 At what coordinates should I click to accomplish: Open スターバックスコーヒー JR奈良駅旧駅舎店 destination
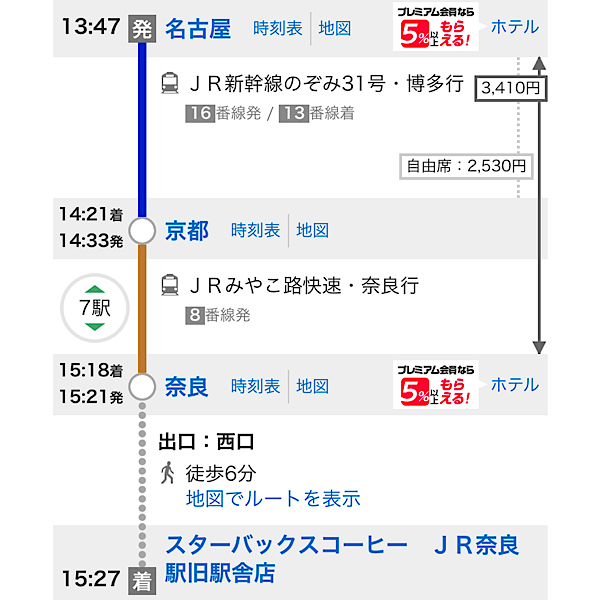click(x=341, y=559)
